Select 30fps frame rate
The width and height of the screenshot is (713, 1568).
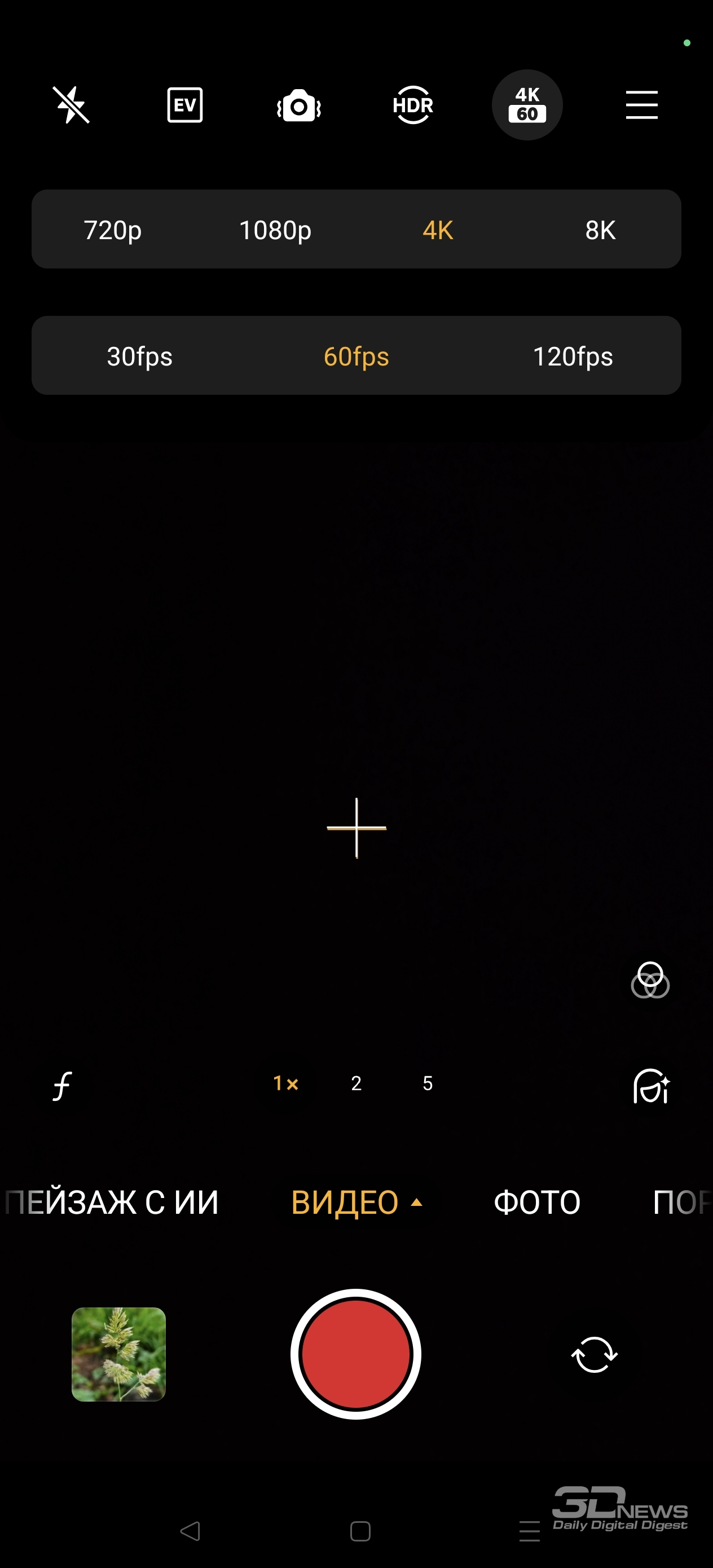click(139, 356)
